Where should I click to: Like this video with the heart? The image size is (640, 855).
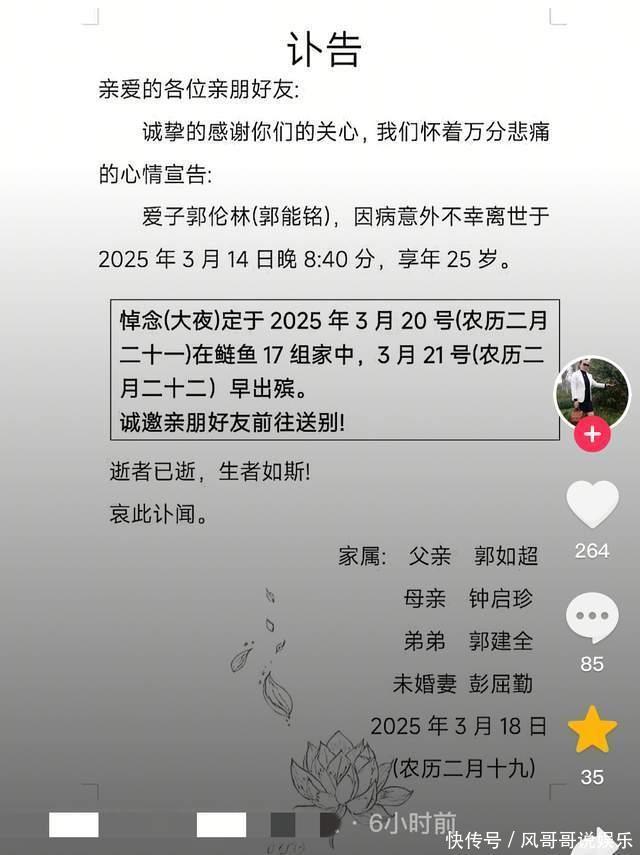(x=592, y=505)
